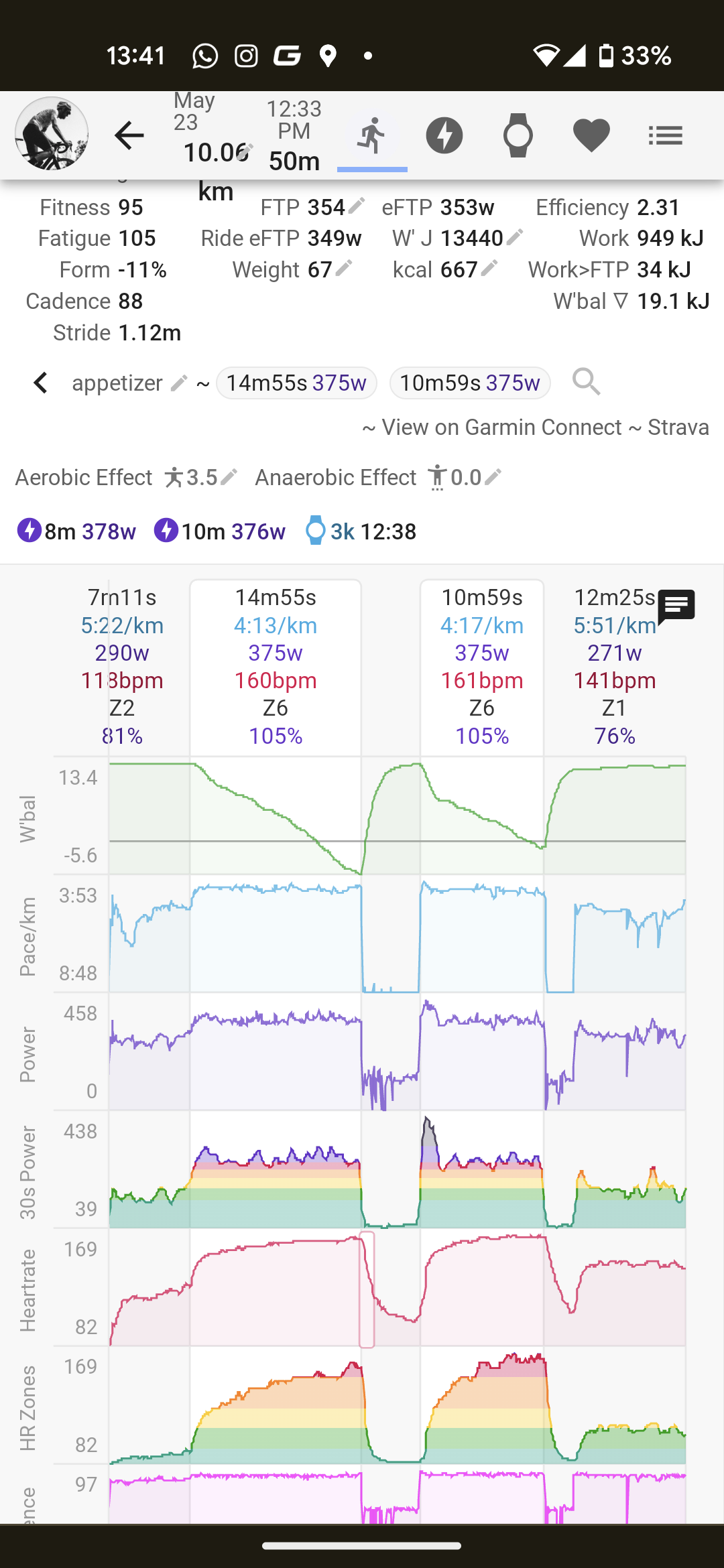724x1568 pixels.
Task: Select the 14m55s 375w interval chip
Action: tap(296, 383)
